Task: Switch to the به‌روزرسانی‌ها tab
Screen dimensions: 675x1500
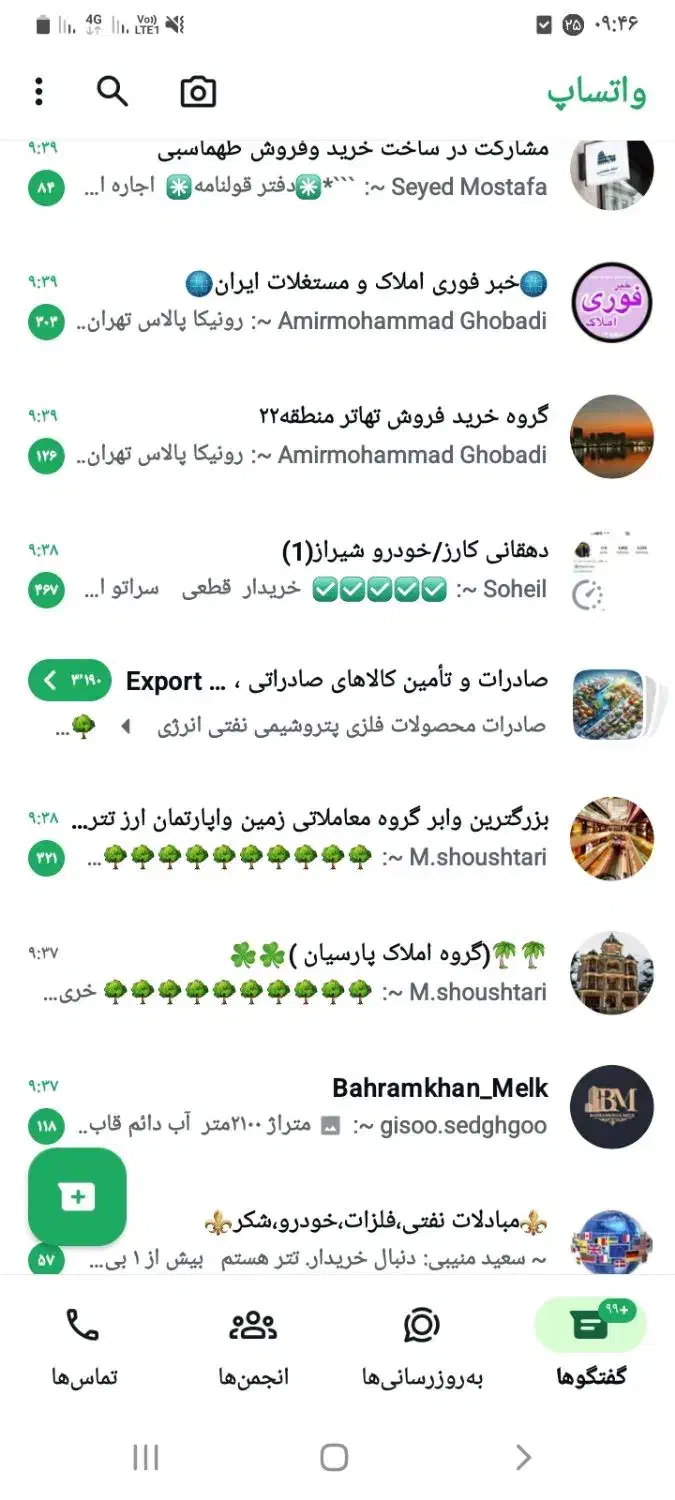Action: pyautogui.click(x=422, y=1347)
